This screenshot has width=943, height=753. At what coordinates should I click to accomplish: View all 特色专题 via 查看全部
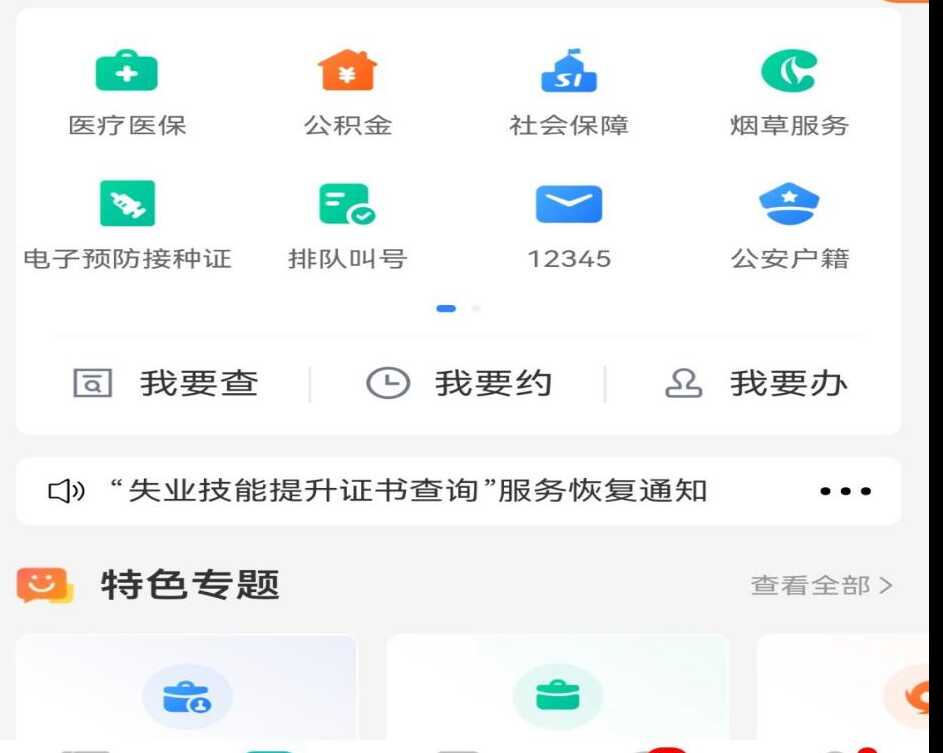pyautogui.click(x=821, y=585)
